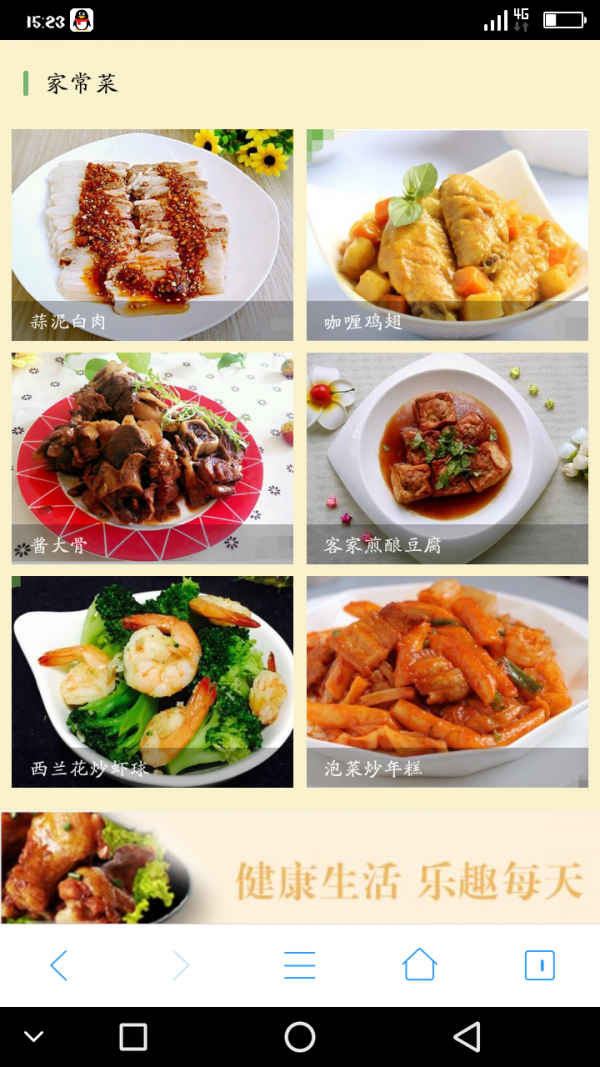This screenshot has height=1067, width=600.
Task: Open the browser menu
Action: point(299,965)
